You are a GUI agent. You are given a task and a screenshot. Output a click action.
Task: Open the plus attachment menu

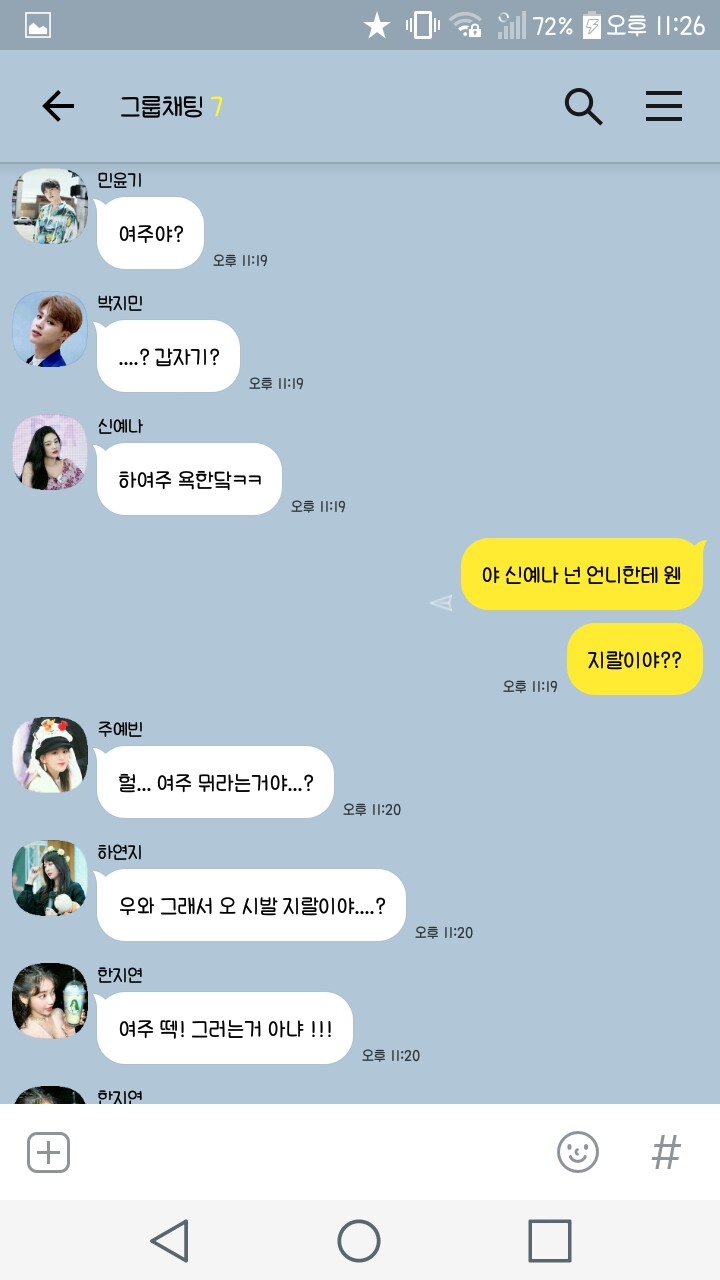click(x=48, y=1153)
